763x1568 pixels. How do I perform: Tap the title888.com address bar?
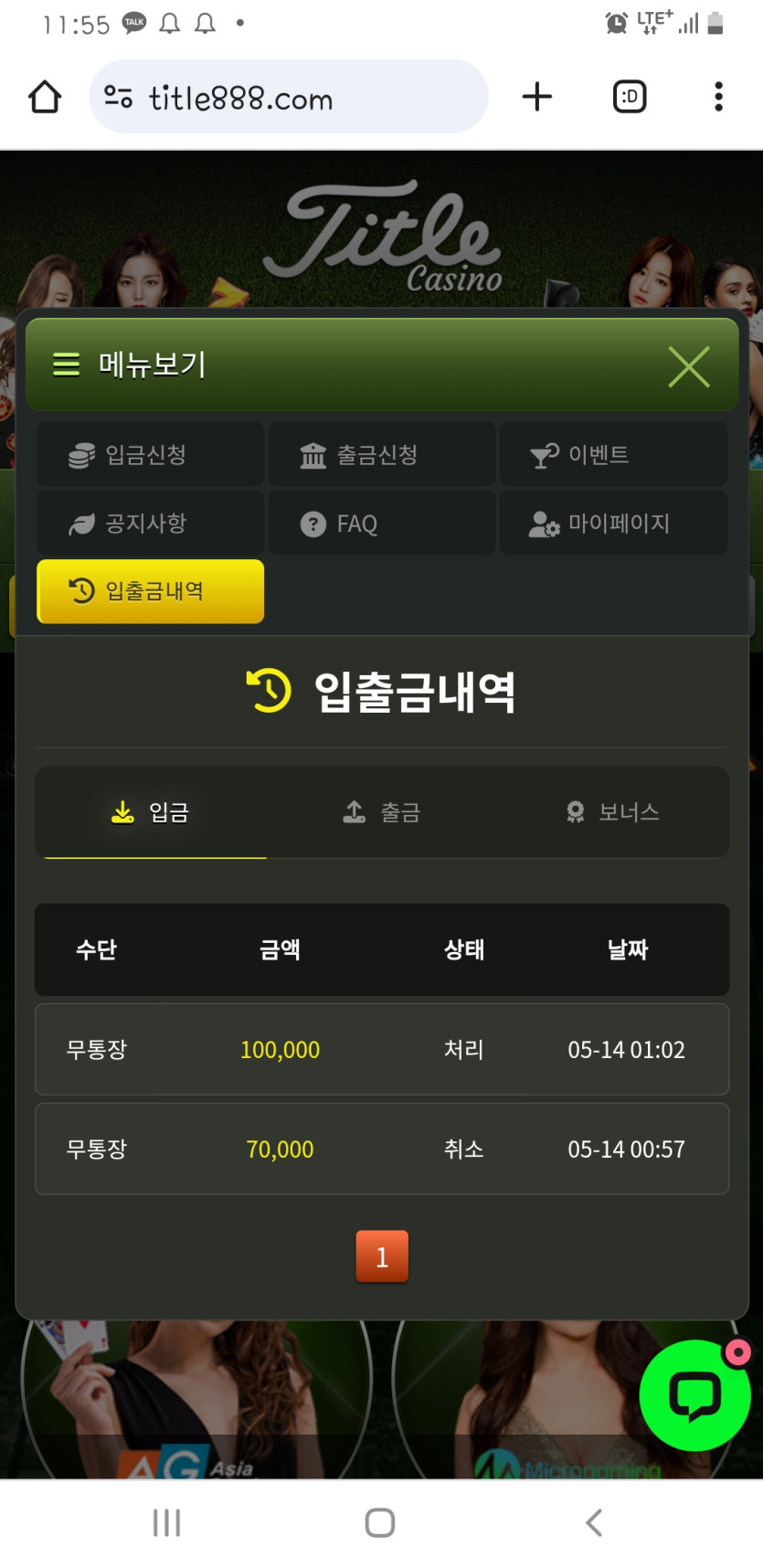pyautogui.click(x=288, y=97)
